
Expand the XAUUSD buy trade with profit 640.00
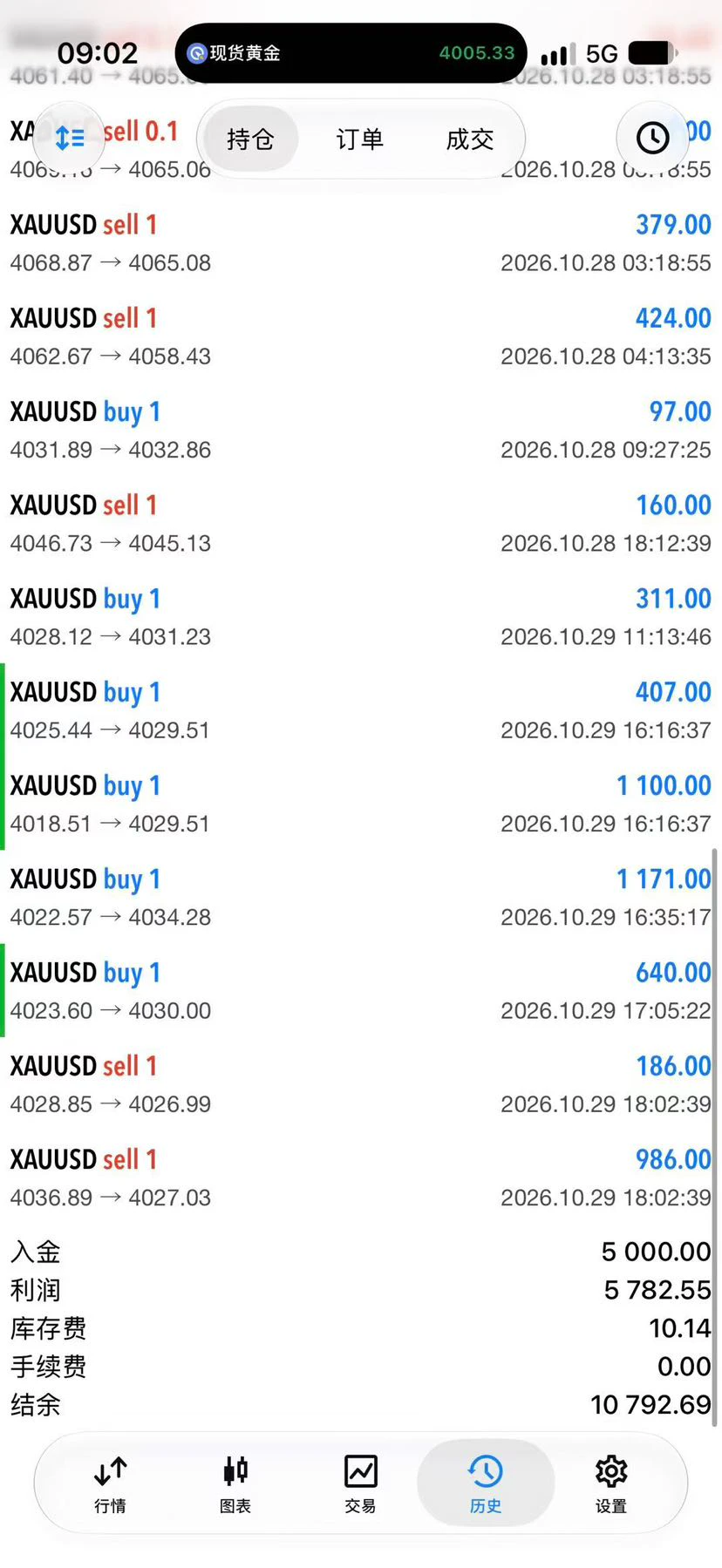(x=361, y=990)
